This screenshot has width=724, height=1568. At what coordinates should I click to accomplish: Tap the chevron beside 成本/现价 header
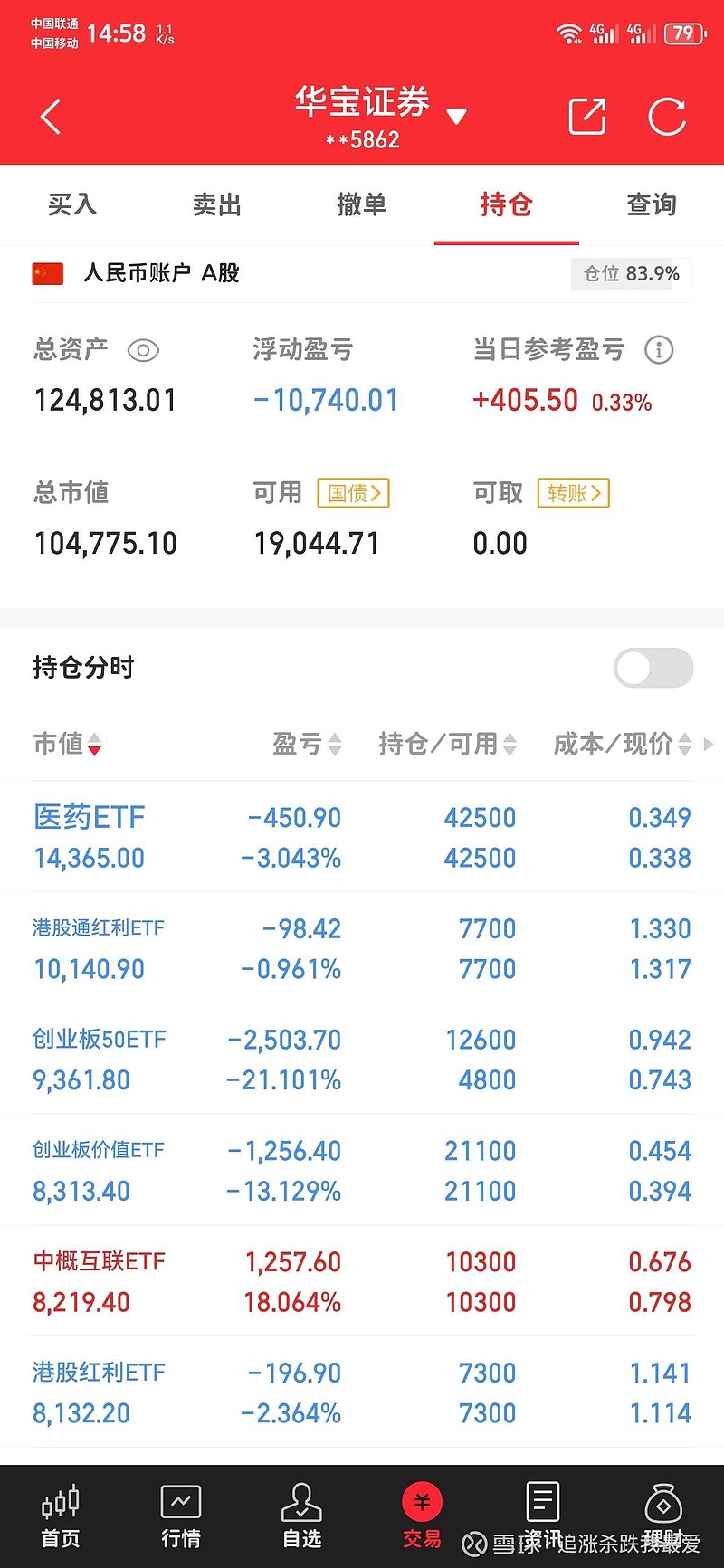[x=709, y=744]
